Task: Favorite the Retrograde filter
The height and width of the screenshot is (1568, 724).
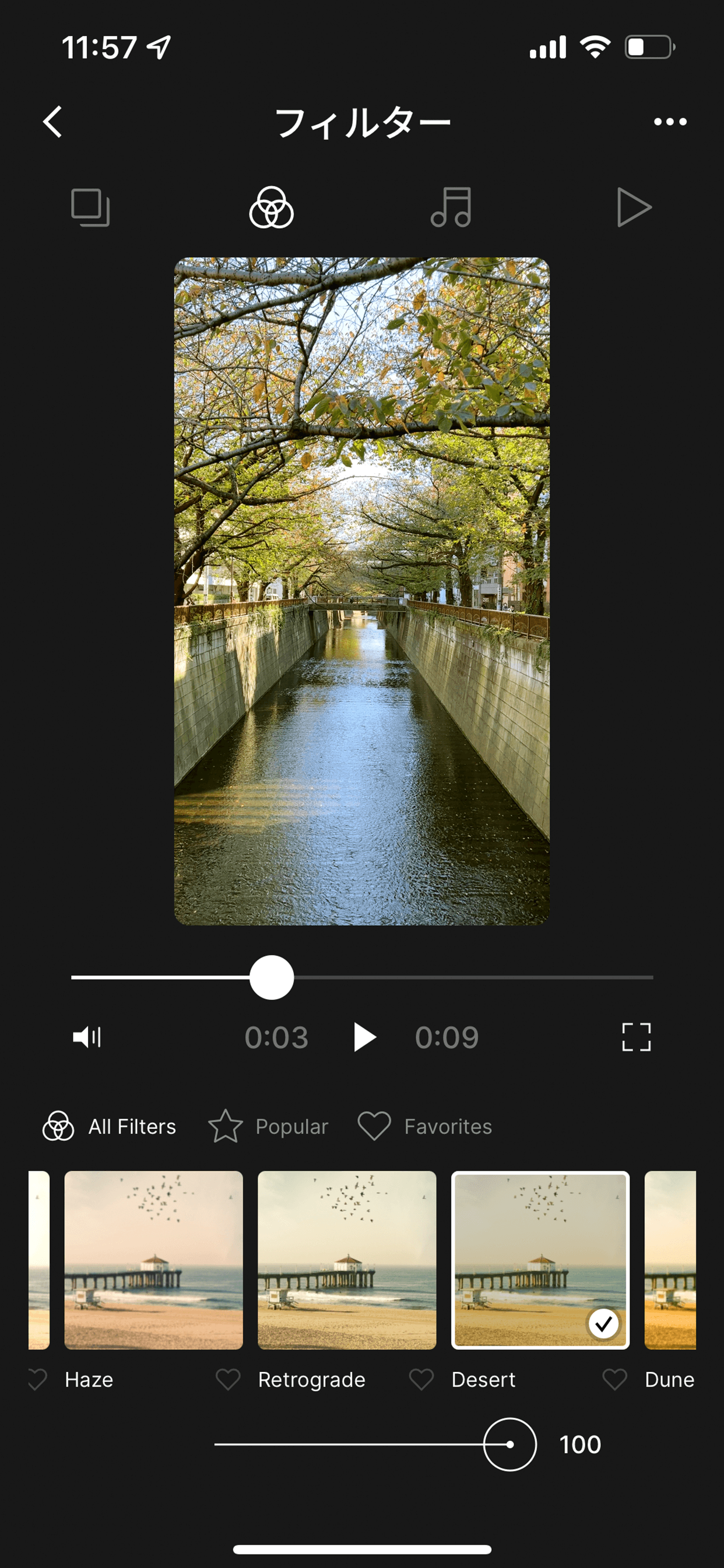Action: [228, 1380]
